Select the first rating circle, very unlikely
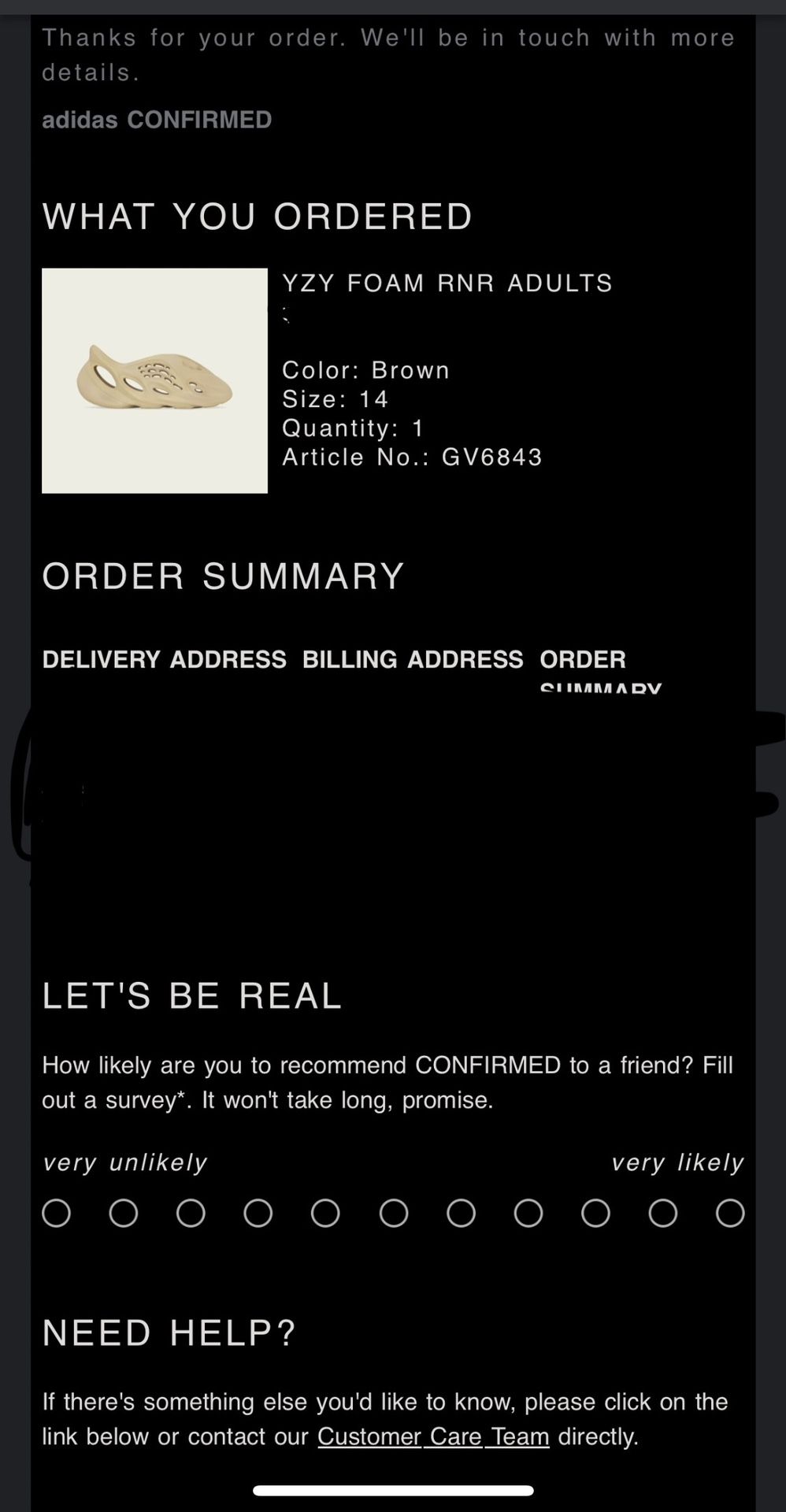 [x=56, y=1213]
